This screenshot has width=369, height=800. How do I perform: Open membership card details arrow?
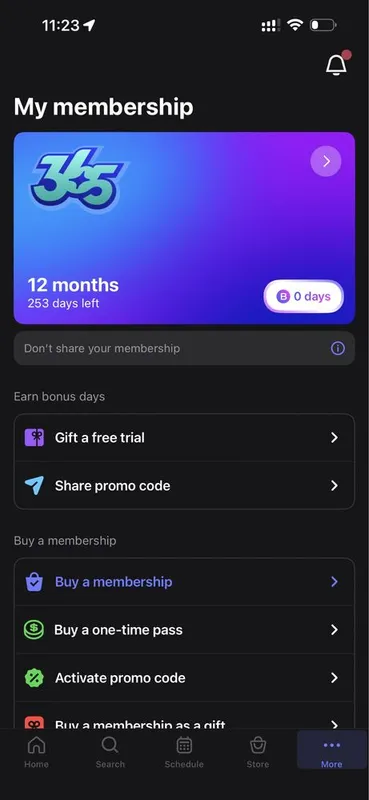(x=326, y=161)
